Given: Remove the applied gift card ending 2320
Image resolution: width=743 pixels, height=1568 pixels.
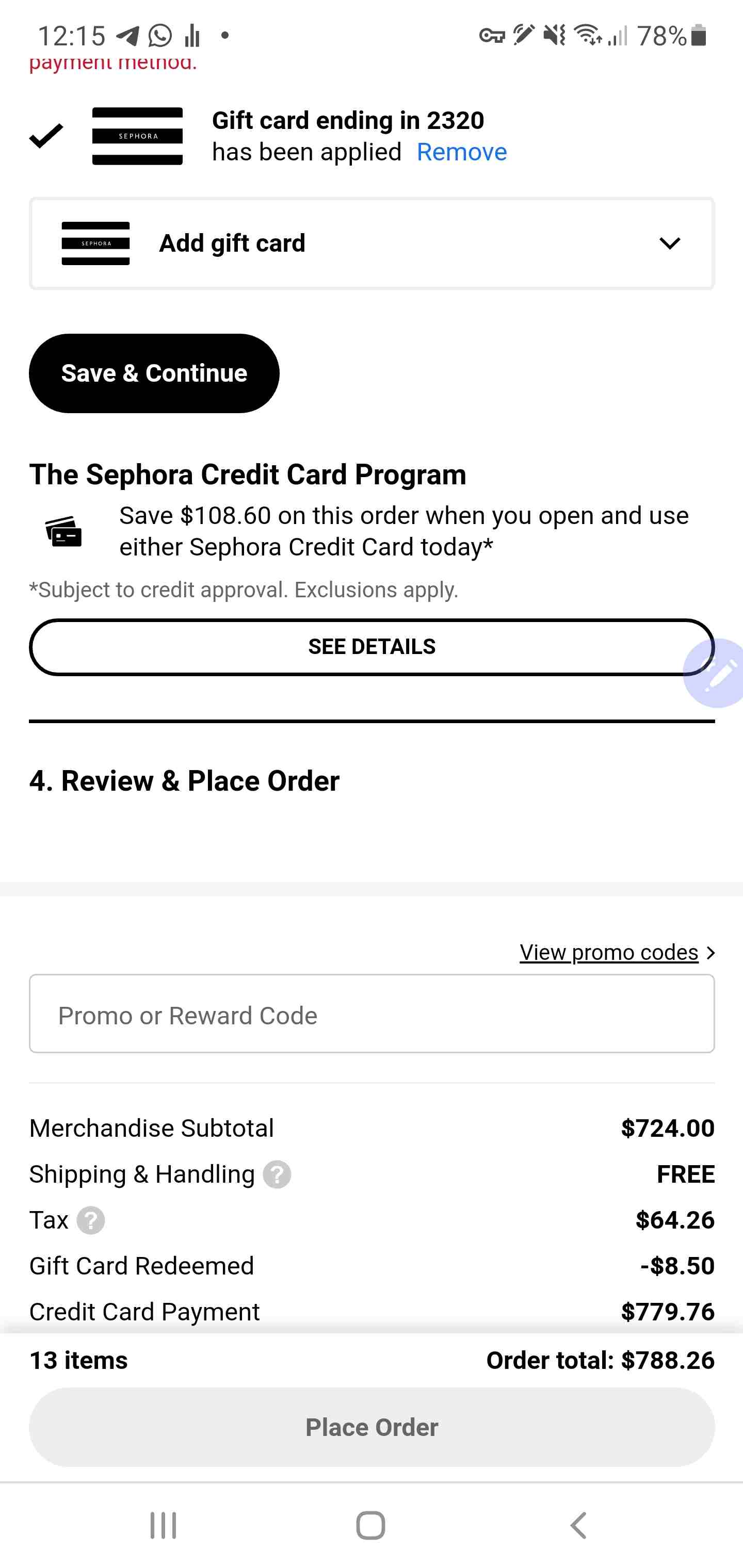Looking at the screenshot, I should click(462, 152).
